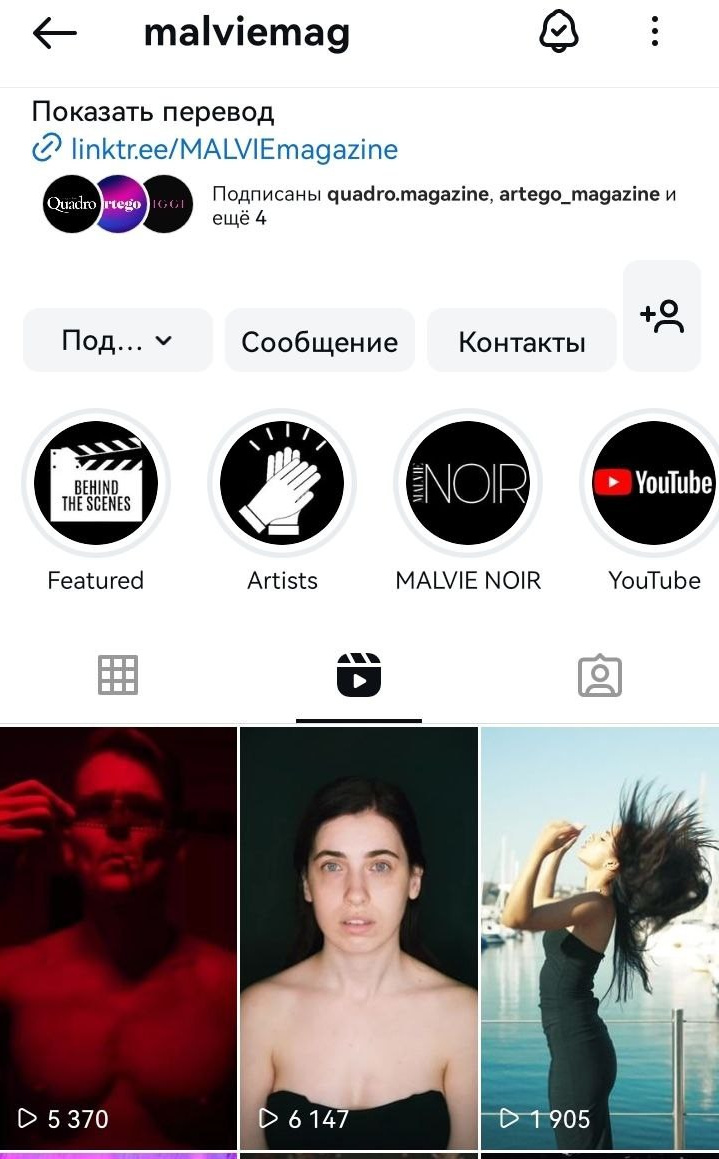Open the "Featured" story highlight

point(96,484)
